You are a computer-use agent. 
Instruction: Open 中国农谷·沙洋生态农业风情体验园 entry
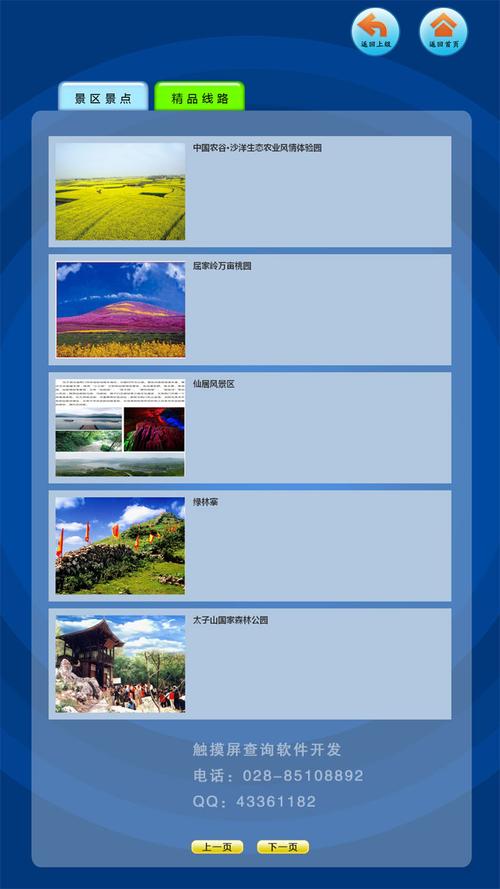coord(250,192)
